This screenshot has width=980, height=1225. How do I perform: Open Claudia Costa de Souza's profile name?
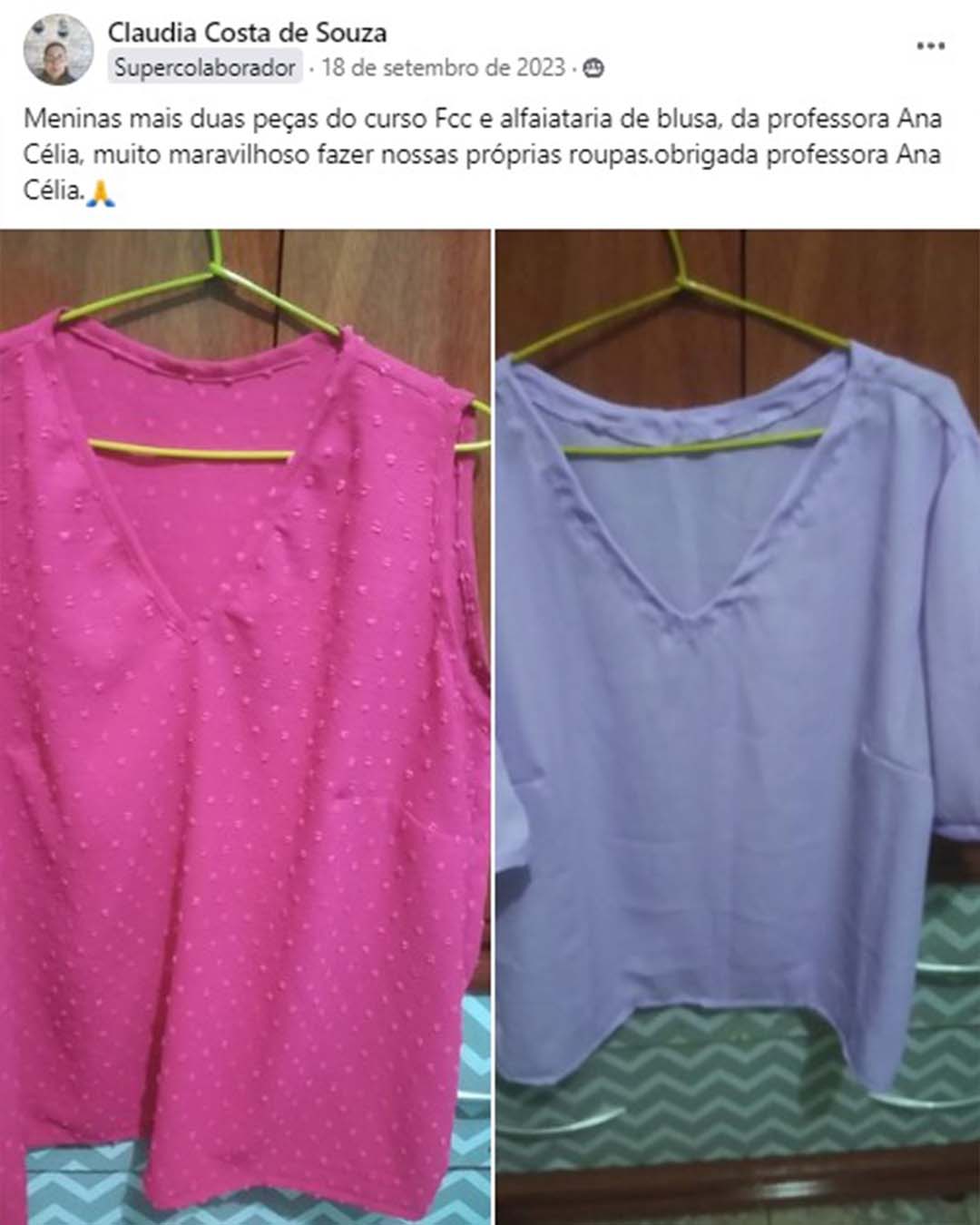[247, 33]
